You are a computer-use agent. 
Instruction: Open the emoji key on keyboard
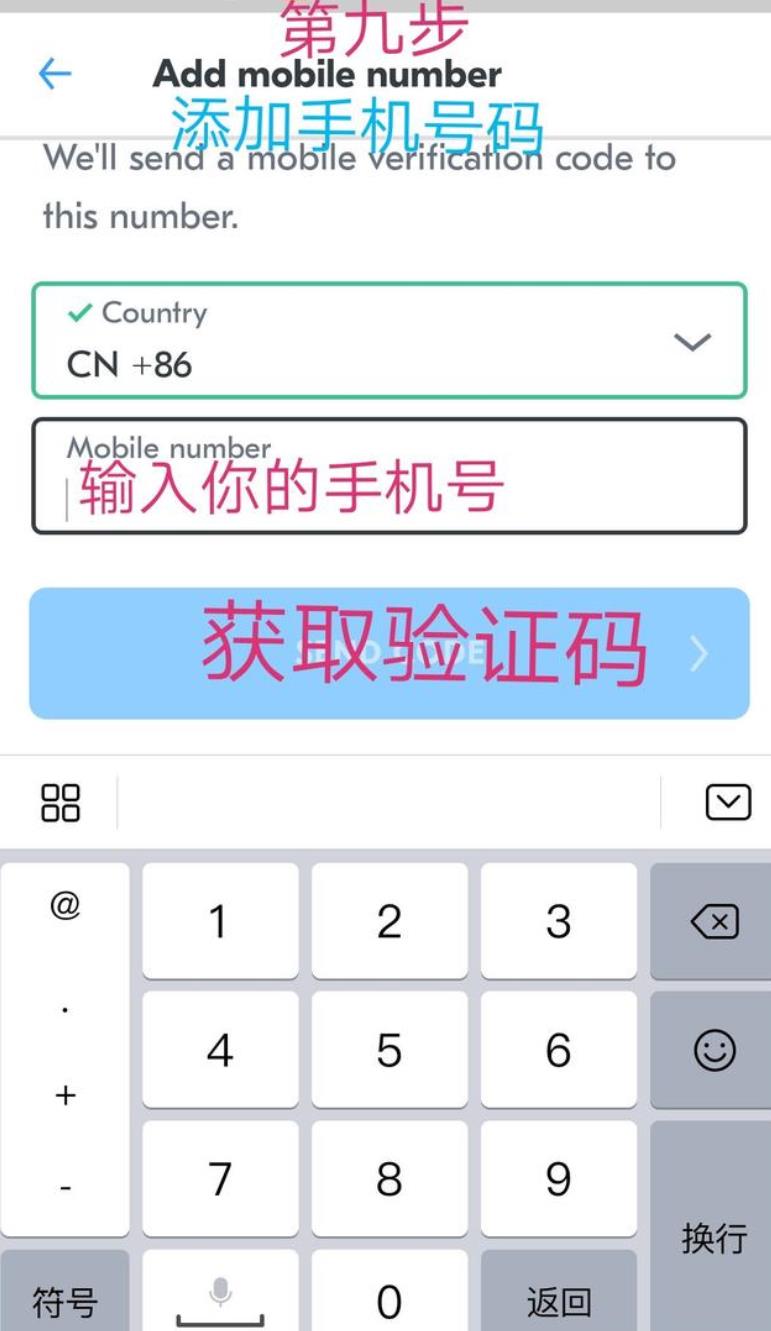pyautogui.click(x=714, y=1050)
